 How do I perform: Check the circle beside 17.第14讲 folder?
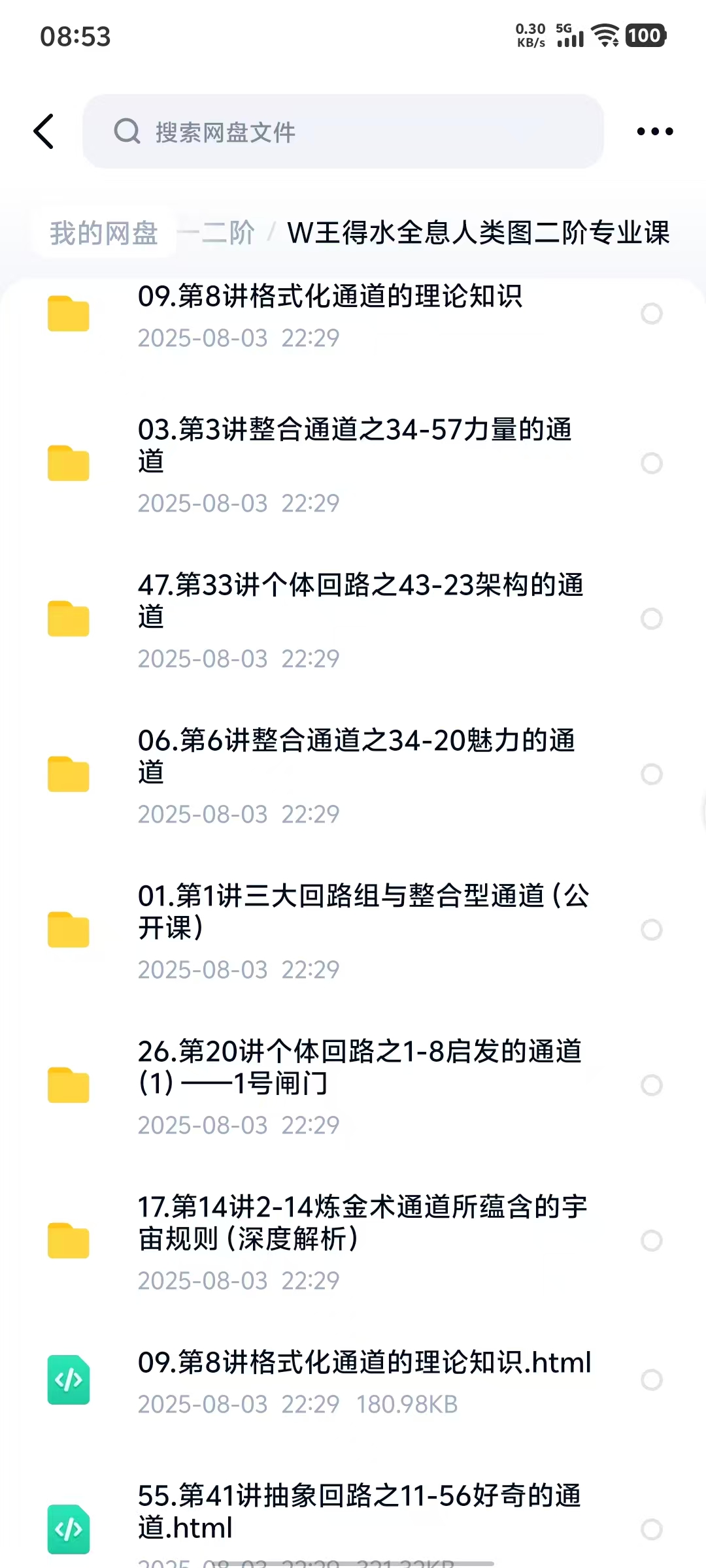(x=652, y=1241)
